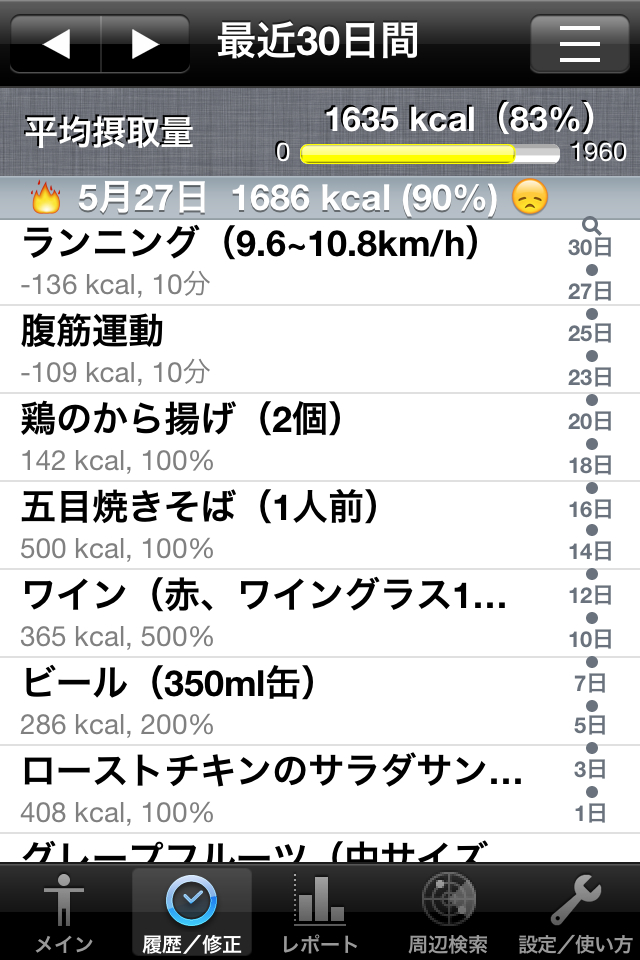Open the 五目焼きそば(1人前) entry
Image resolution: width=640 pixels, height=960 pixels.
pyautogui.click(x=280, y=525)
